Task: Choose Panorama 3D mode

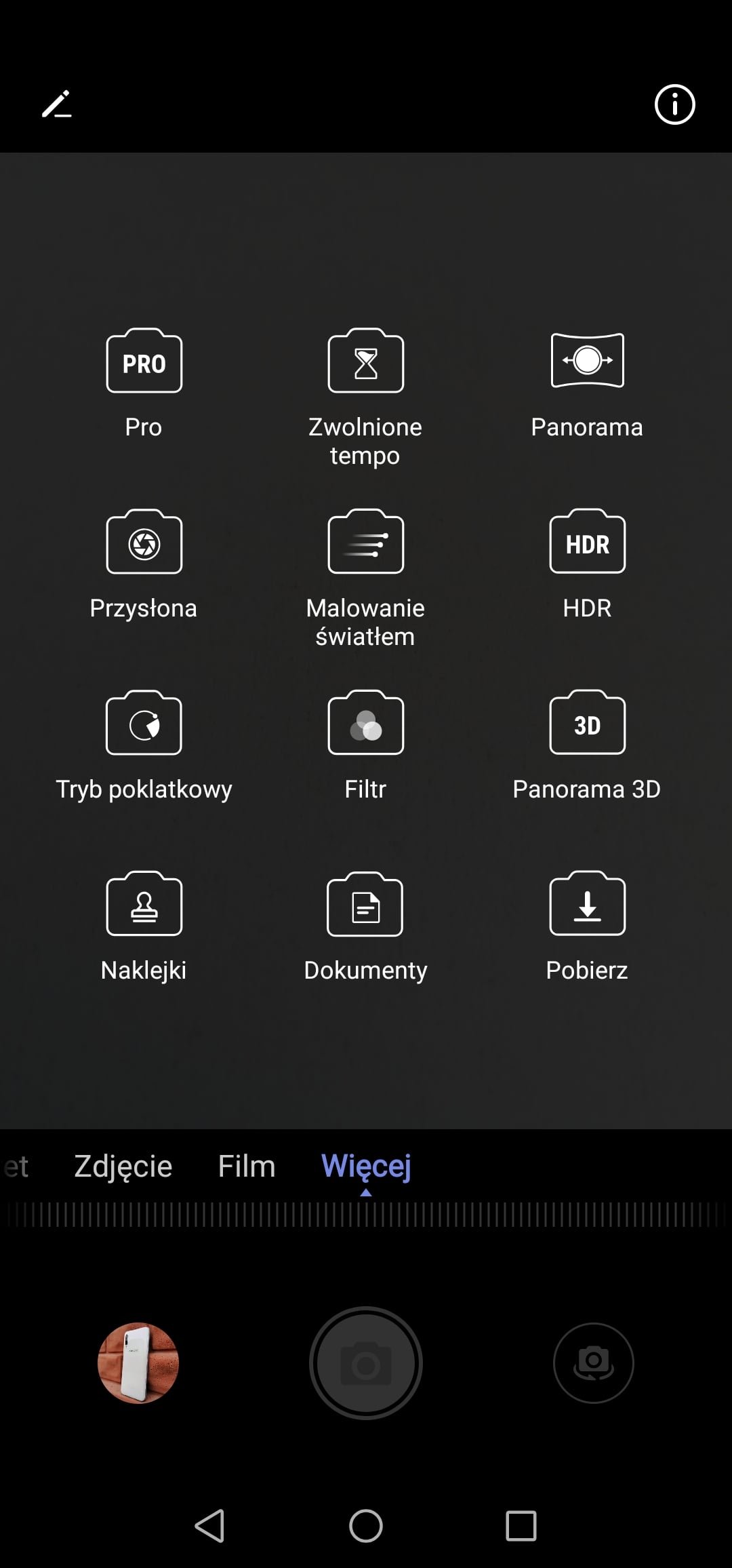Action: pos(587,745)
